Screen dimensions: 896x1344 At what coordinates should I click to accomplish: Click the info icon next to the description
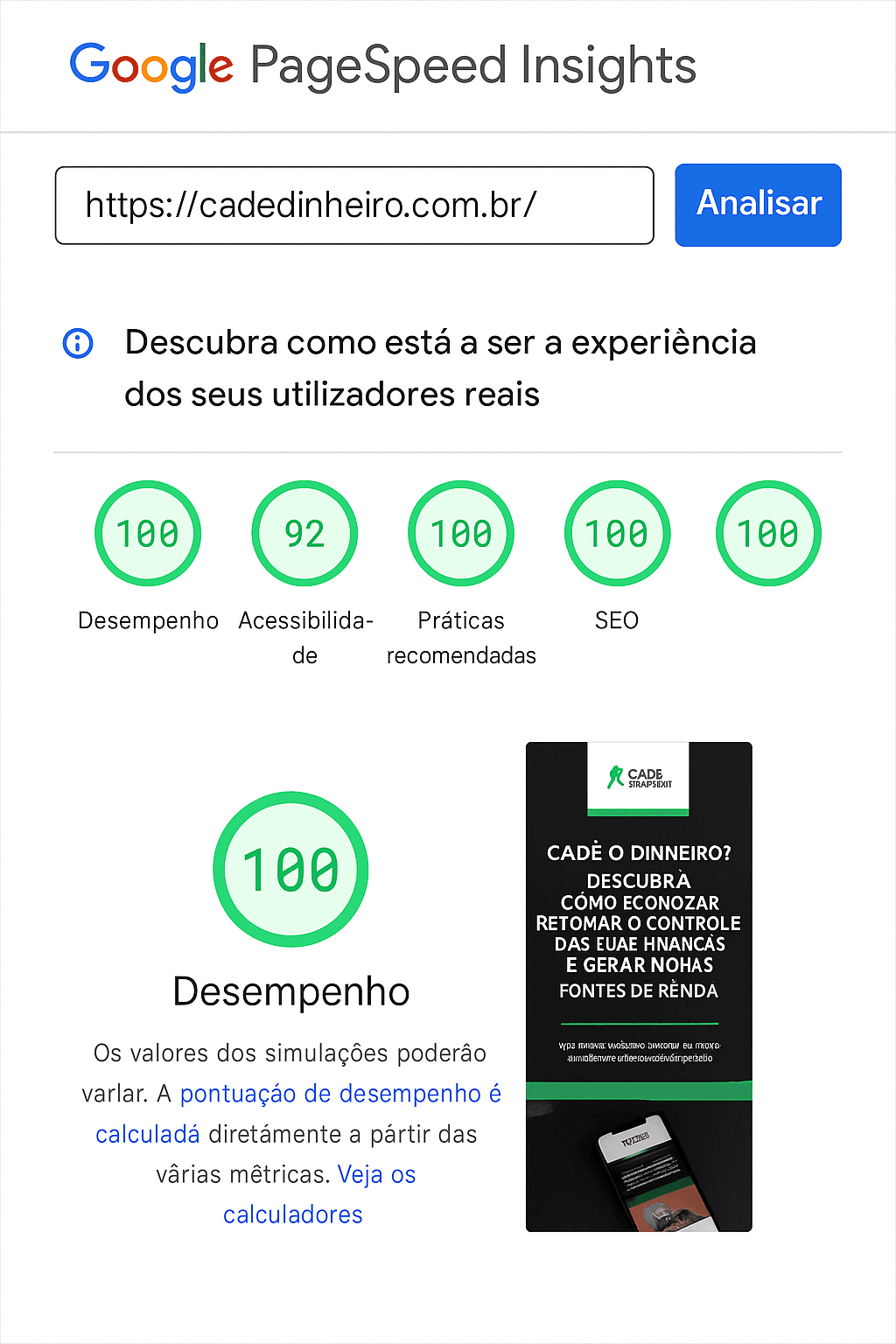point(78,343)
